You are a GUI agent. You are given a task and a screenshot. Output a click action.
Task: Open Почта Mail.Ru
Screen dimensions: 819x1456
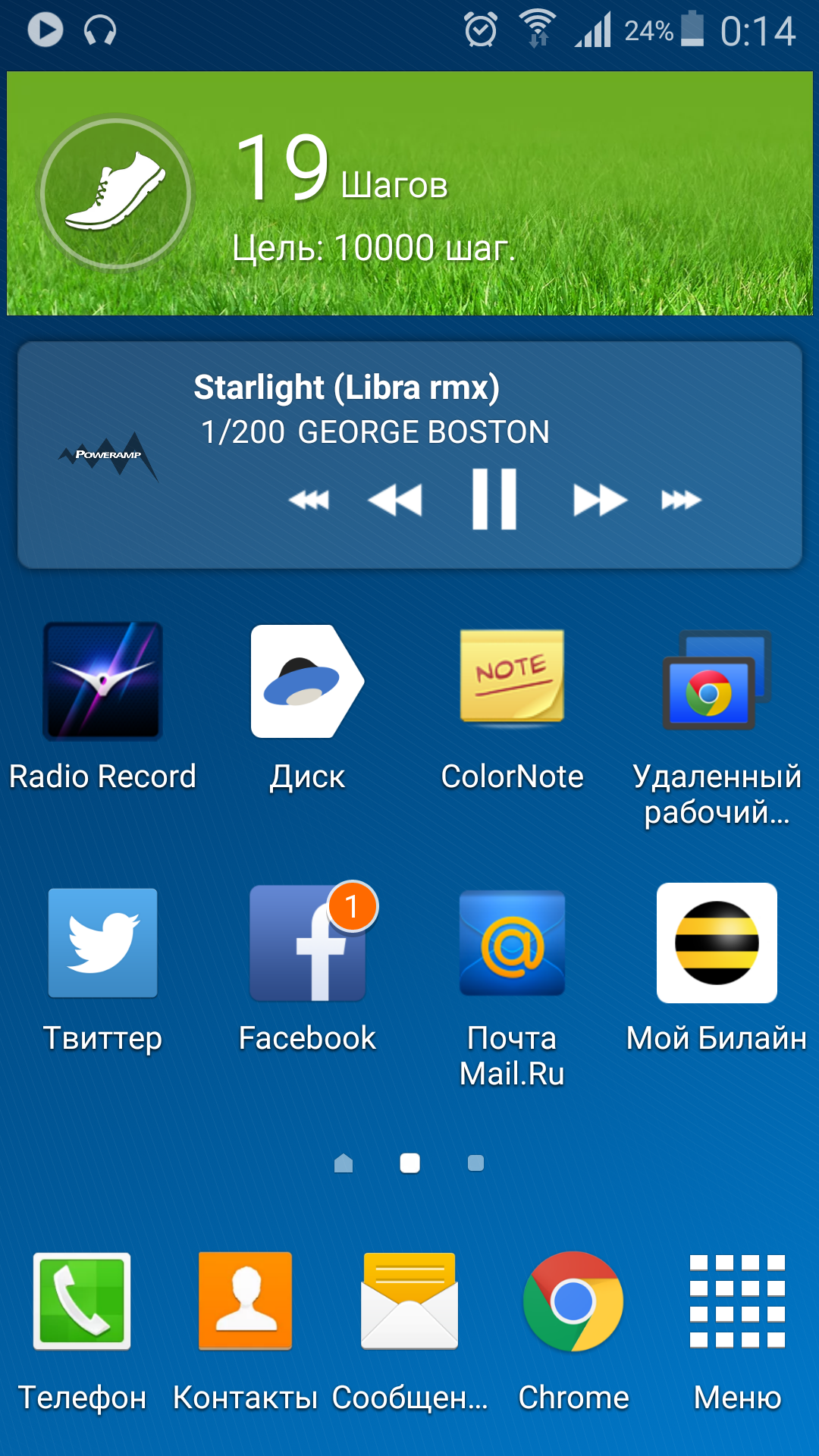pyautogui.click(x=512, y=943)
